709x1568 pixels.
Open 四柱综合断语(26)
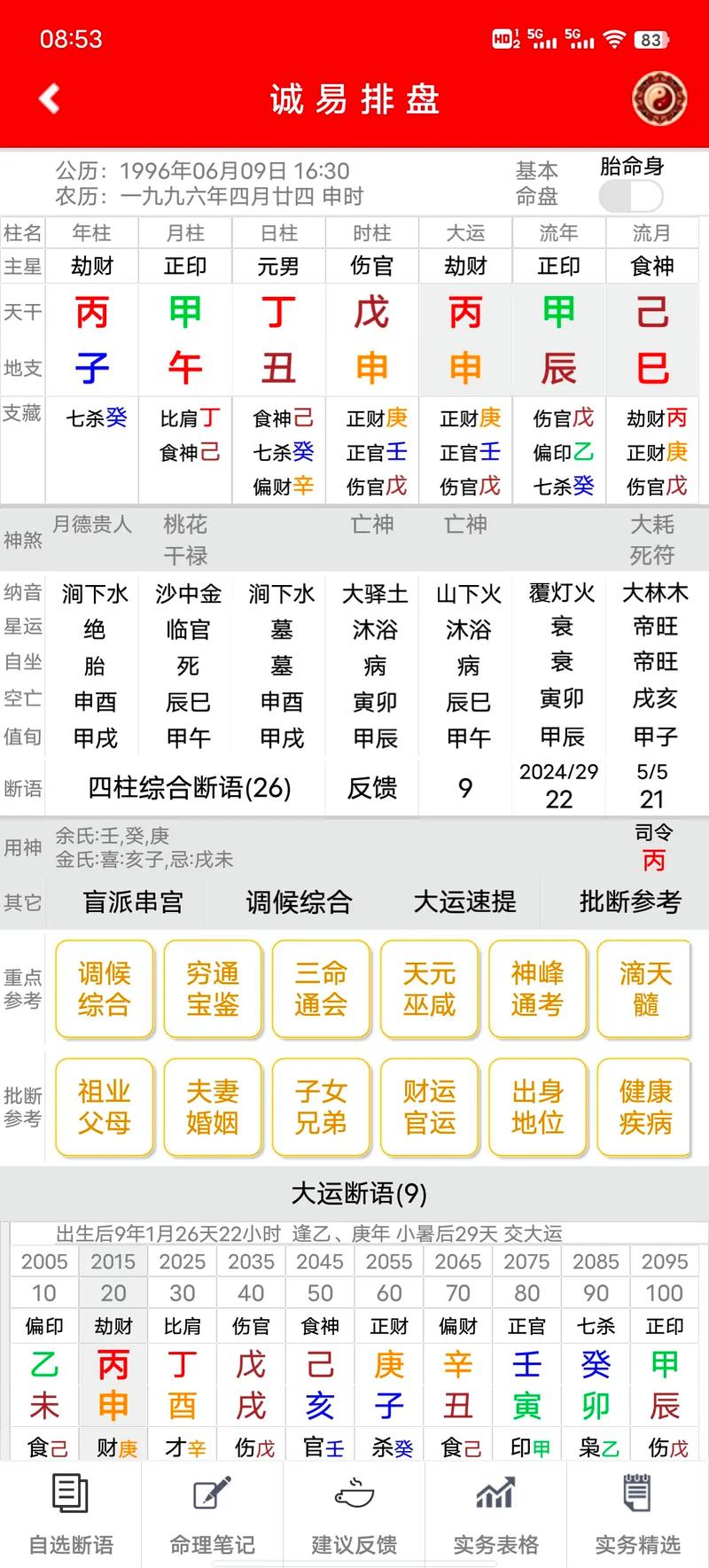coord(190,787)
